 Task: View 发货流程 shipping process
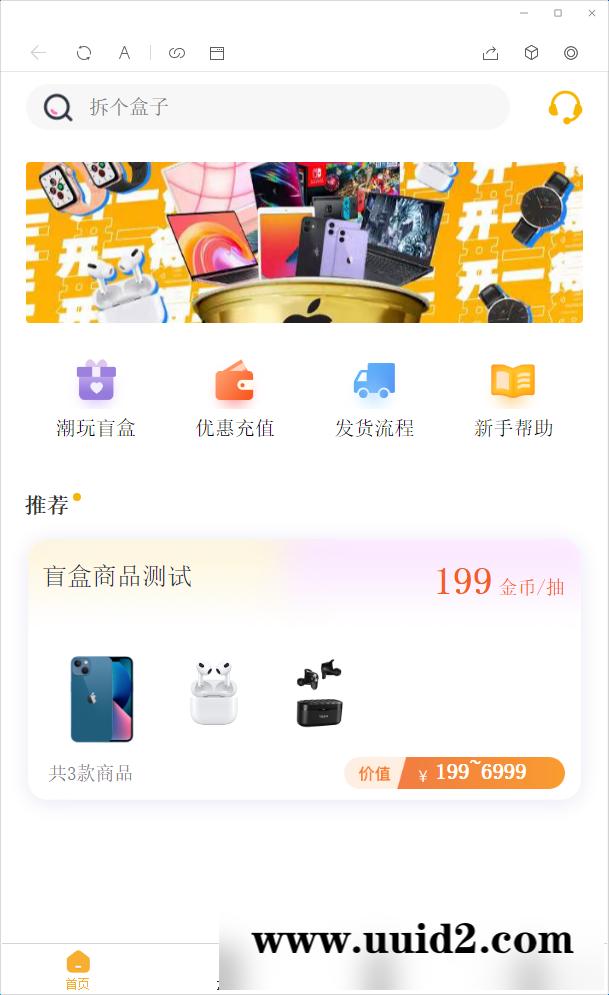point(374,400)
